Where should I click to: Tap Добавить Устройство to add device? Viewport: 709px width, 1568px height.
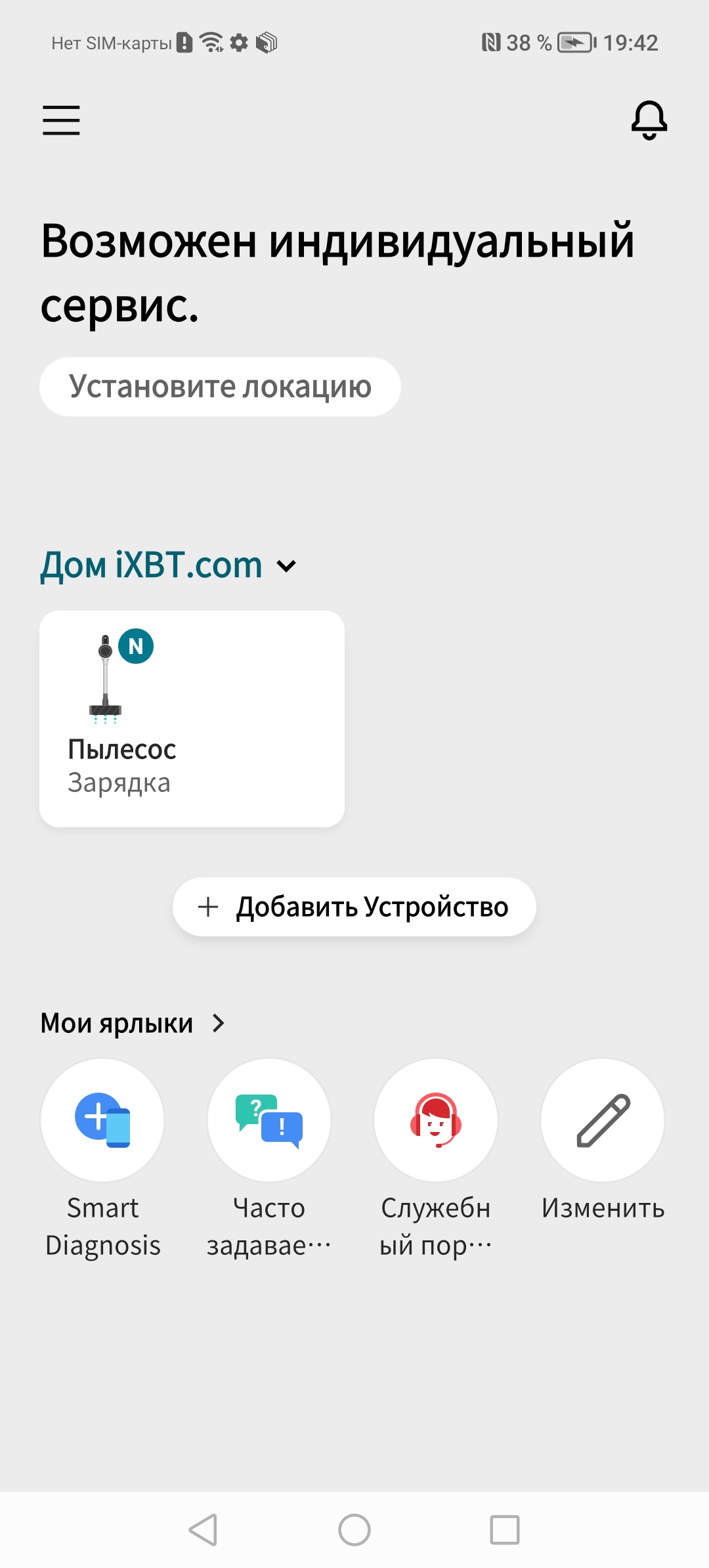(354, 907)
